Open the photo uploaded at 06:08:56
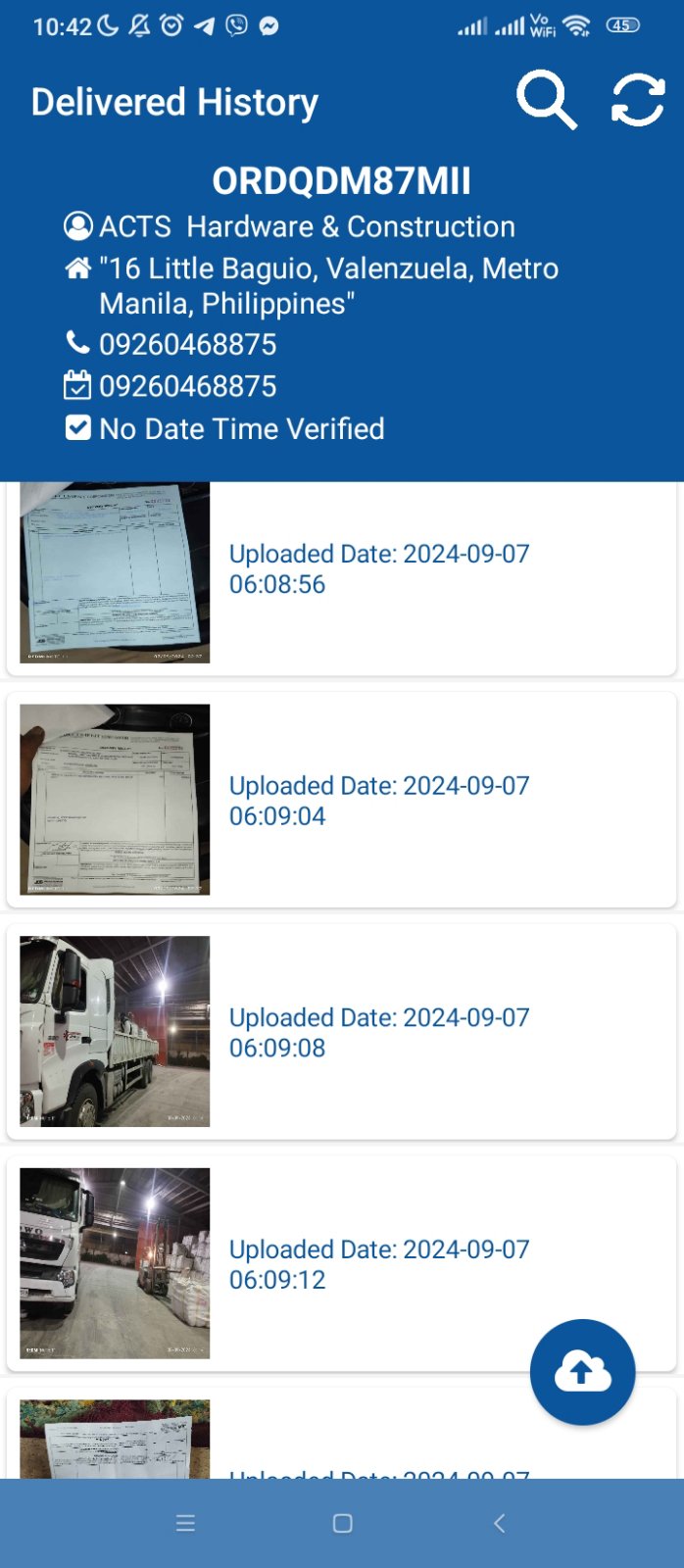 pyautogui.click(x=115, y=572)
